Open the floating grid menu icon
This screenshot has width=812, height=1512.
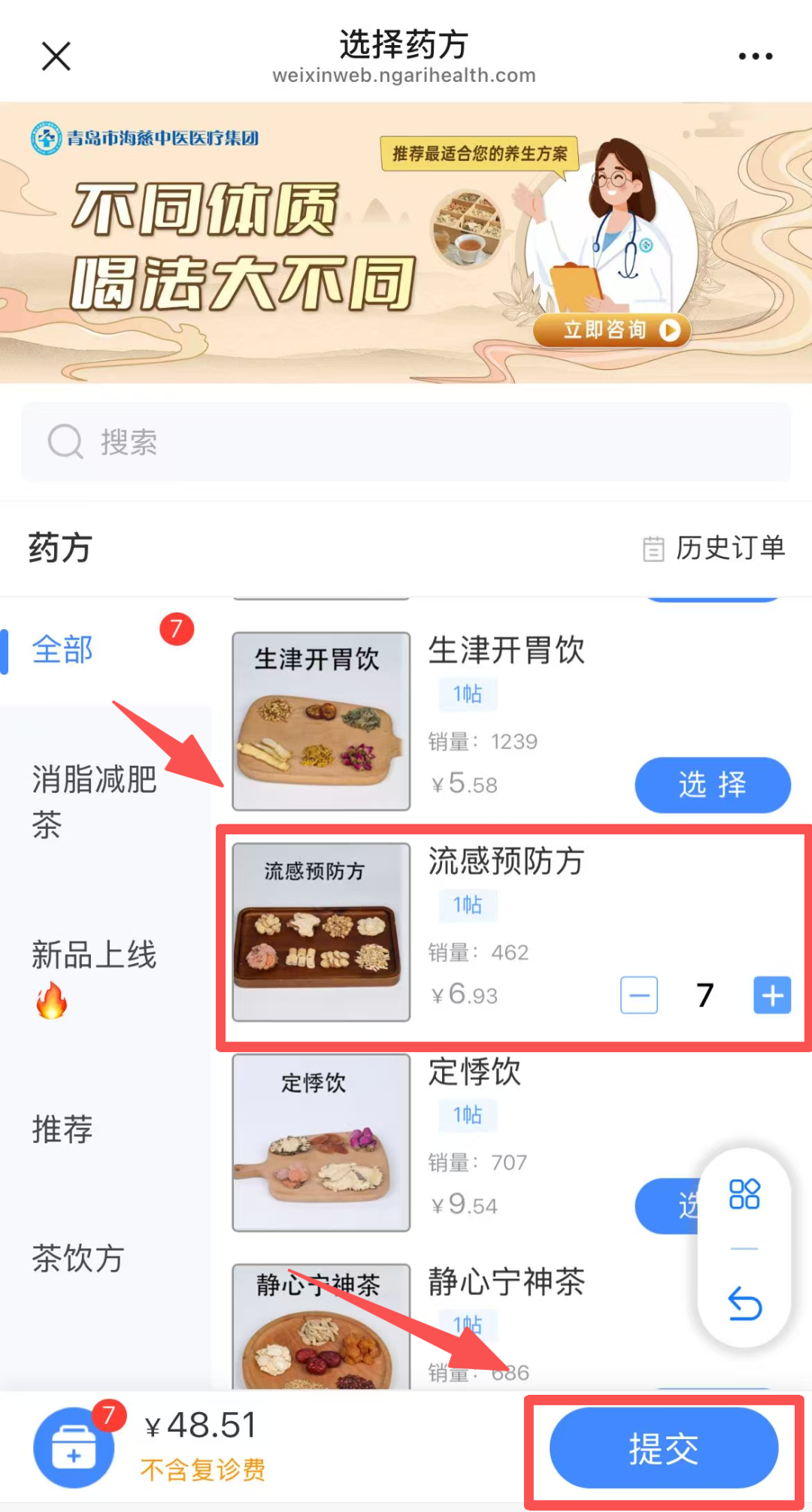pyautogui.click(x=744, y=1193)
